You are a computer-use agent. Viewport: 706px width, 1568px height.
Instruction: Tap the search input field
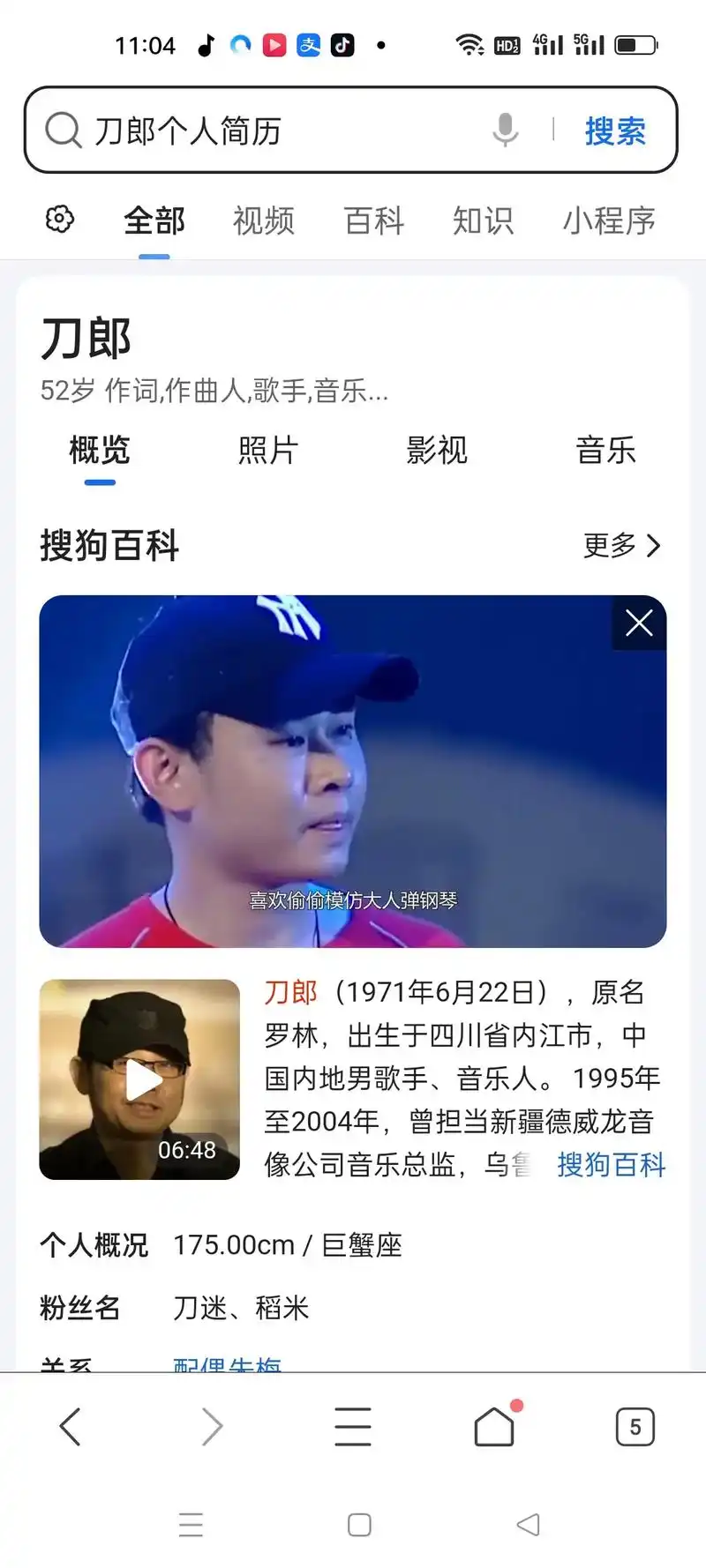click(265, 131)
